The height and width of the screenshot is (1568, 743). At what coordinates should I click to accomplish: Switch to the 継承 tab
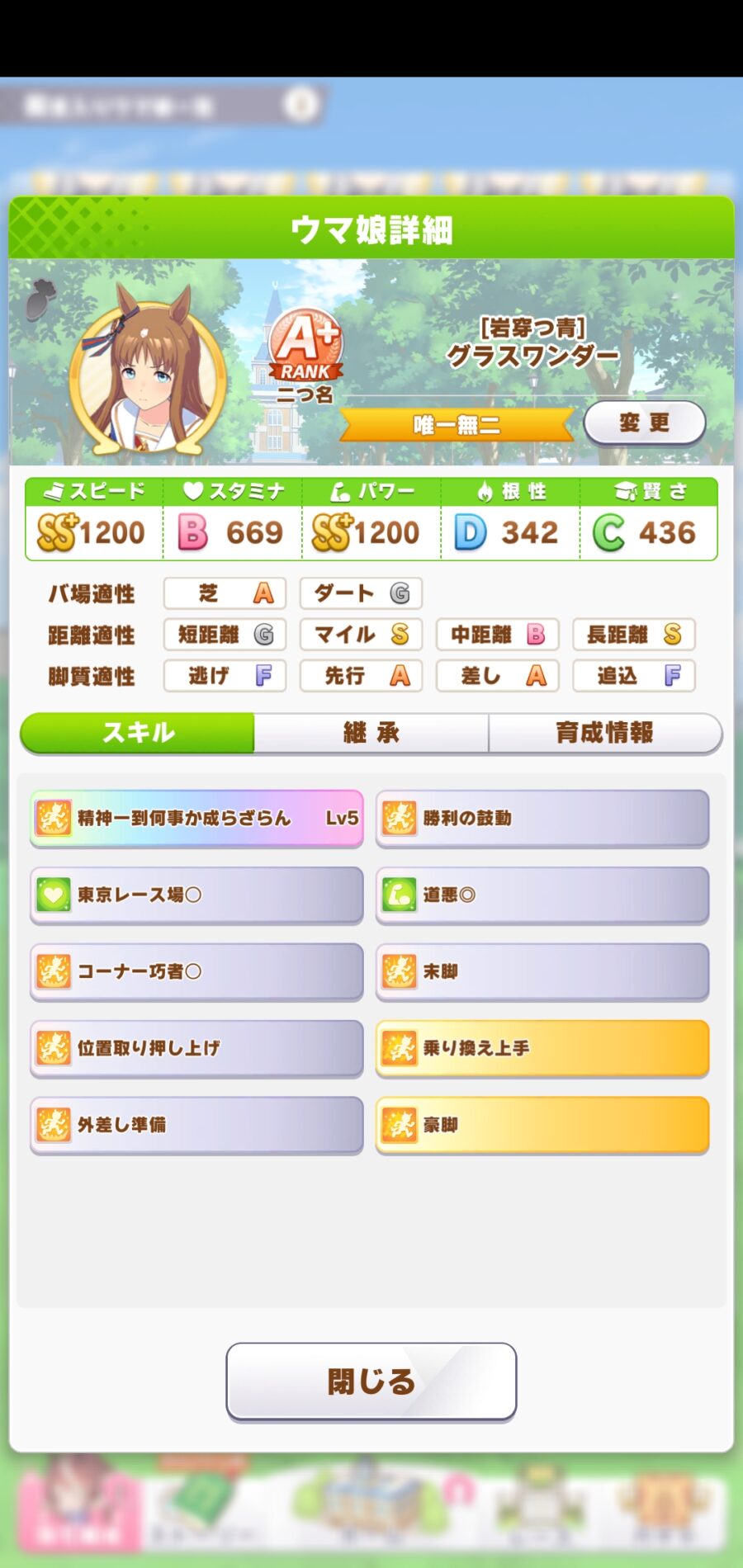tap(371, 732)
